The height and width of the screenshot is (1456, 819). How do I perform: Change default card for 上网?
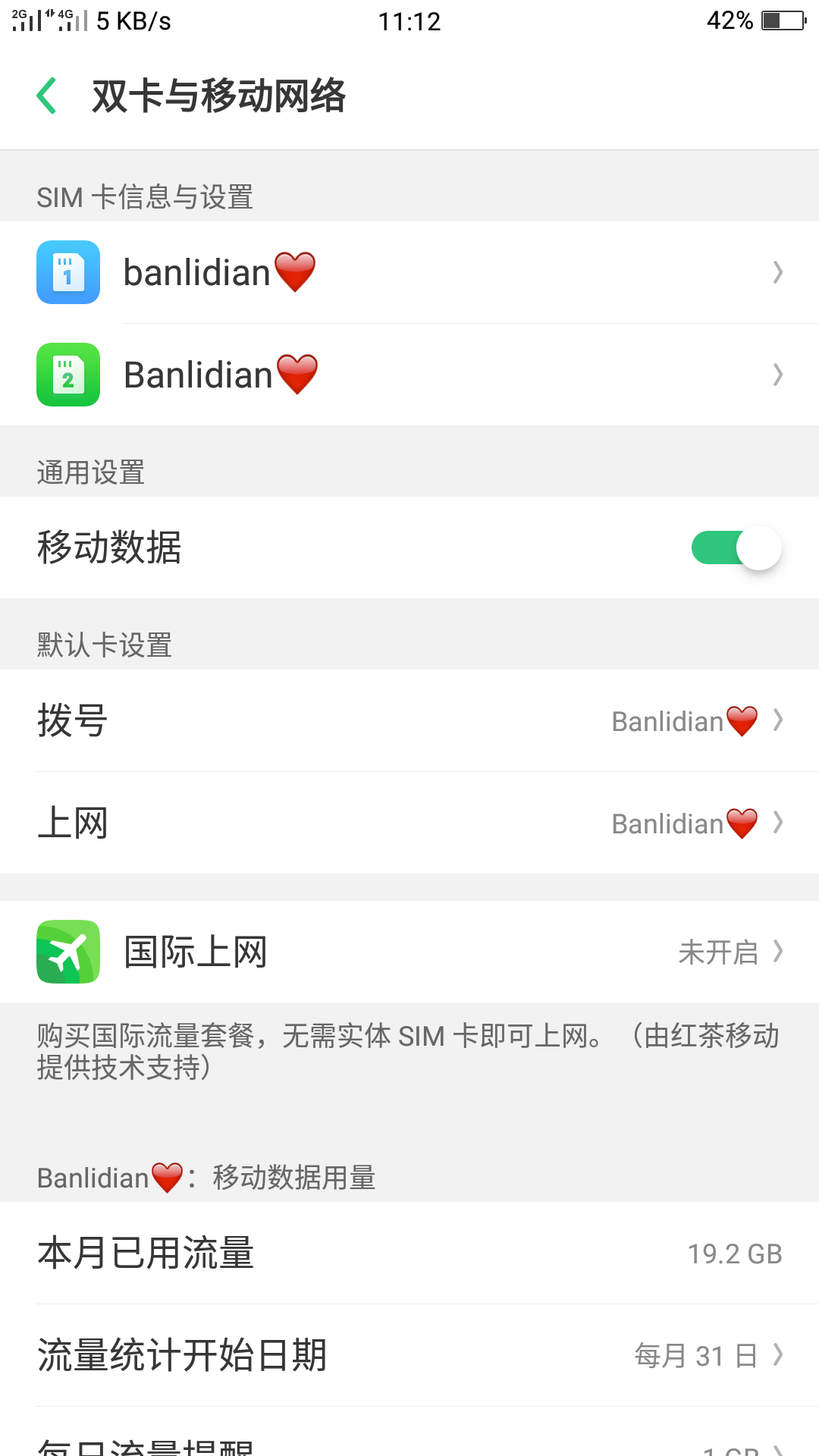(409, 823)
